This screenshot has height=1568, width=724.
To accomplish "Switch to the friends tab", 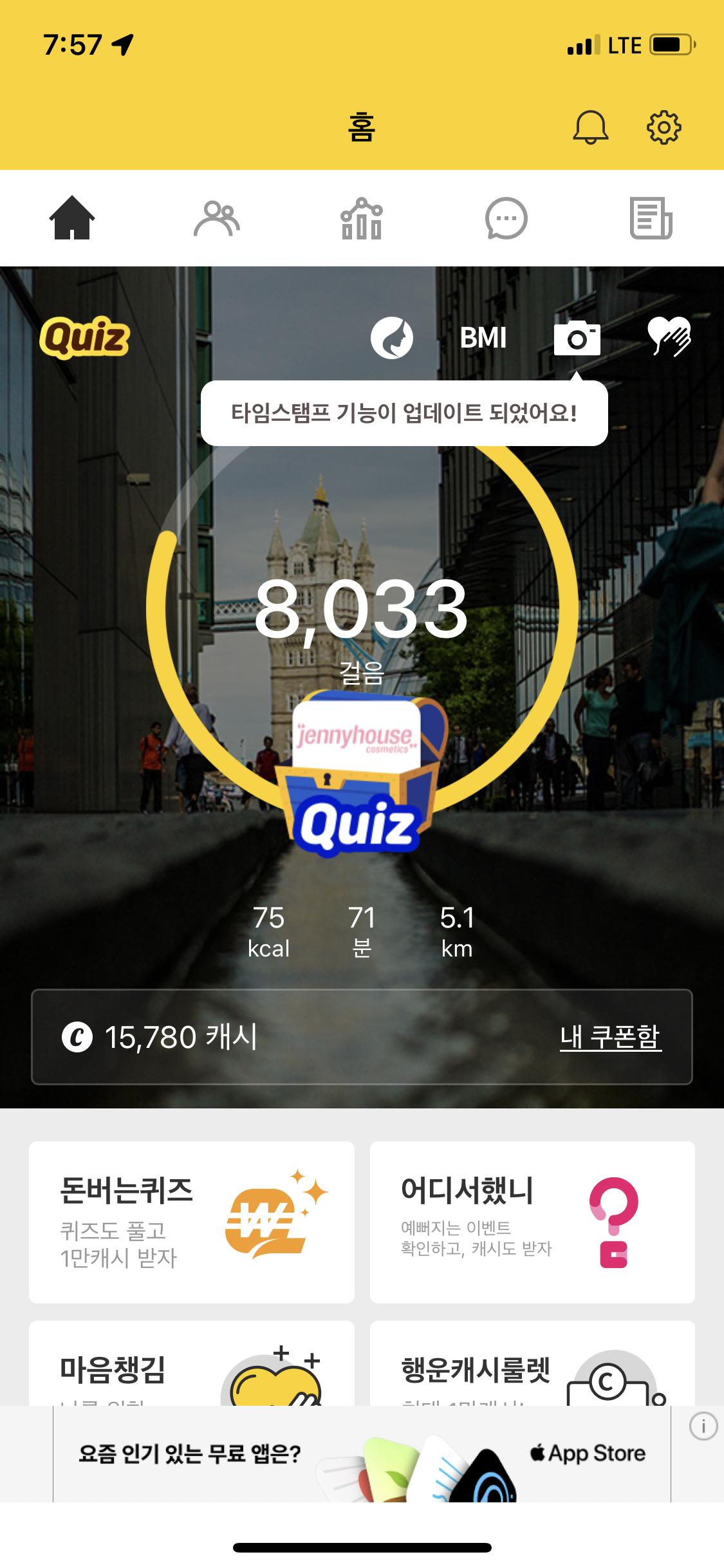I will click(217, 219).
